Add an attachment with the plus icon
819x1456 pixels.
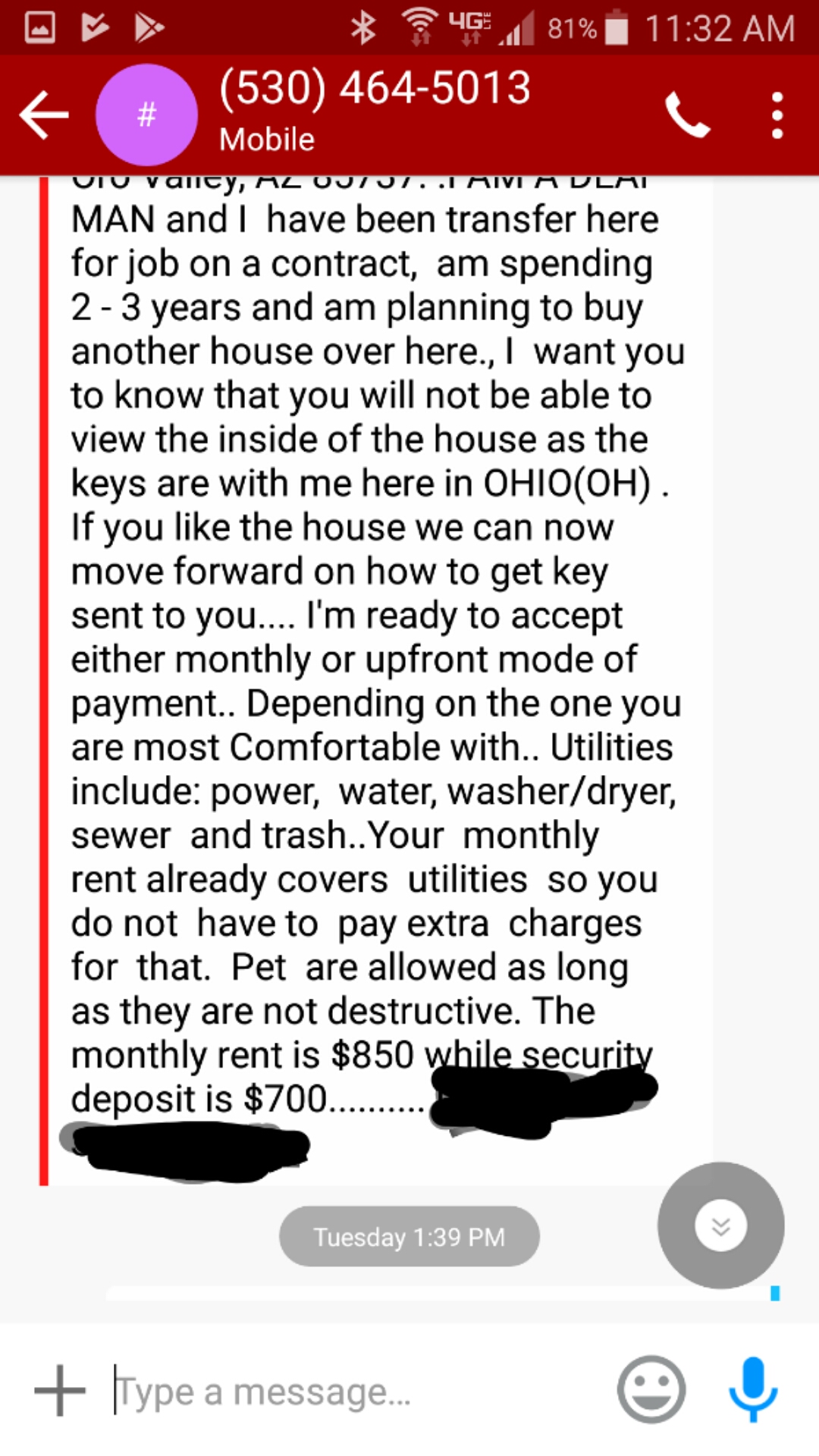click(x=60, y=1391)
